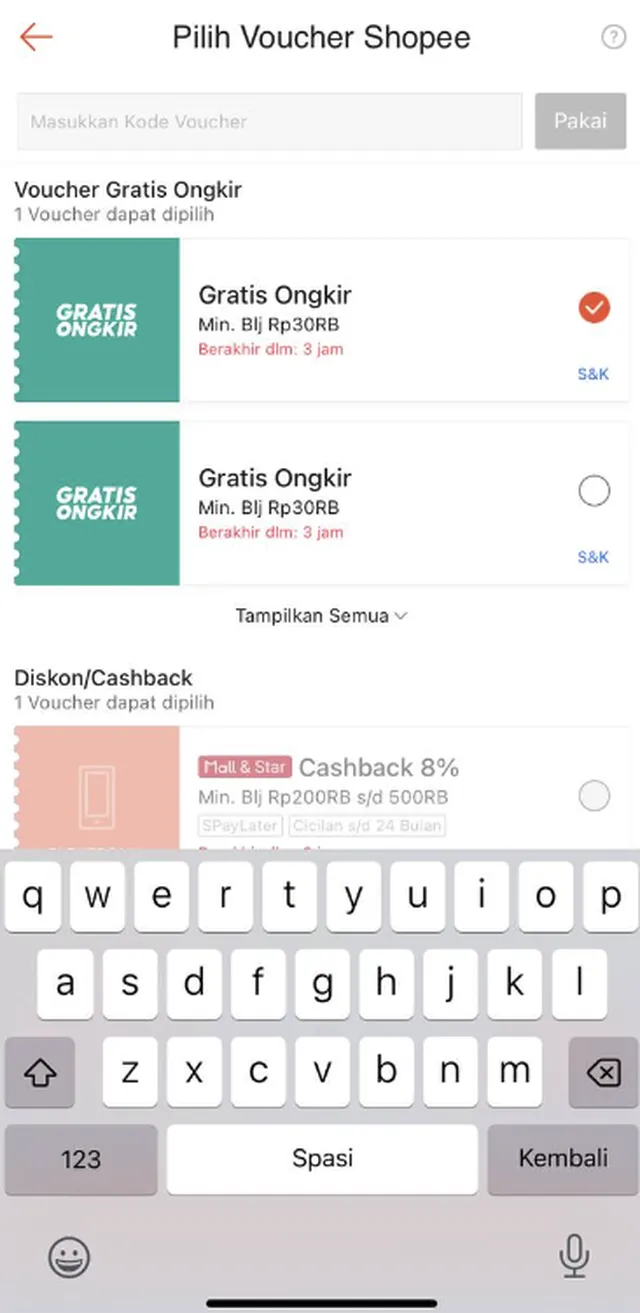Deselect the checked Gratis Ongkir voucher
The image size is (640, 1313).
pyautogui.click(x=594, y=308)
